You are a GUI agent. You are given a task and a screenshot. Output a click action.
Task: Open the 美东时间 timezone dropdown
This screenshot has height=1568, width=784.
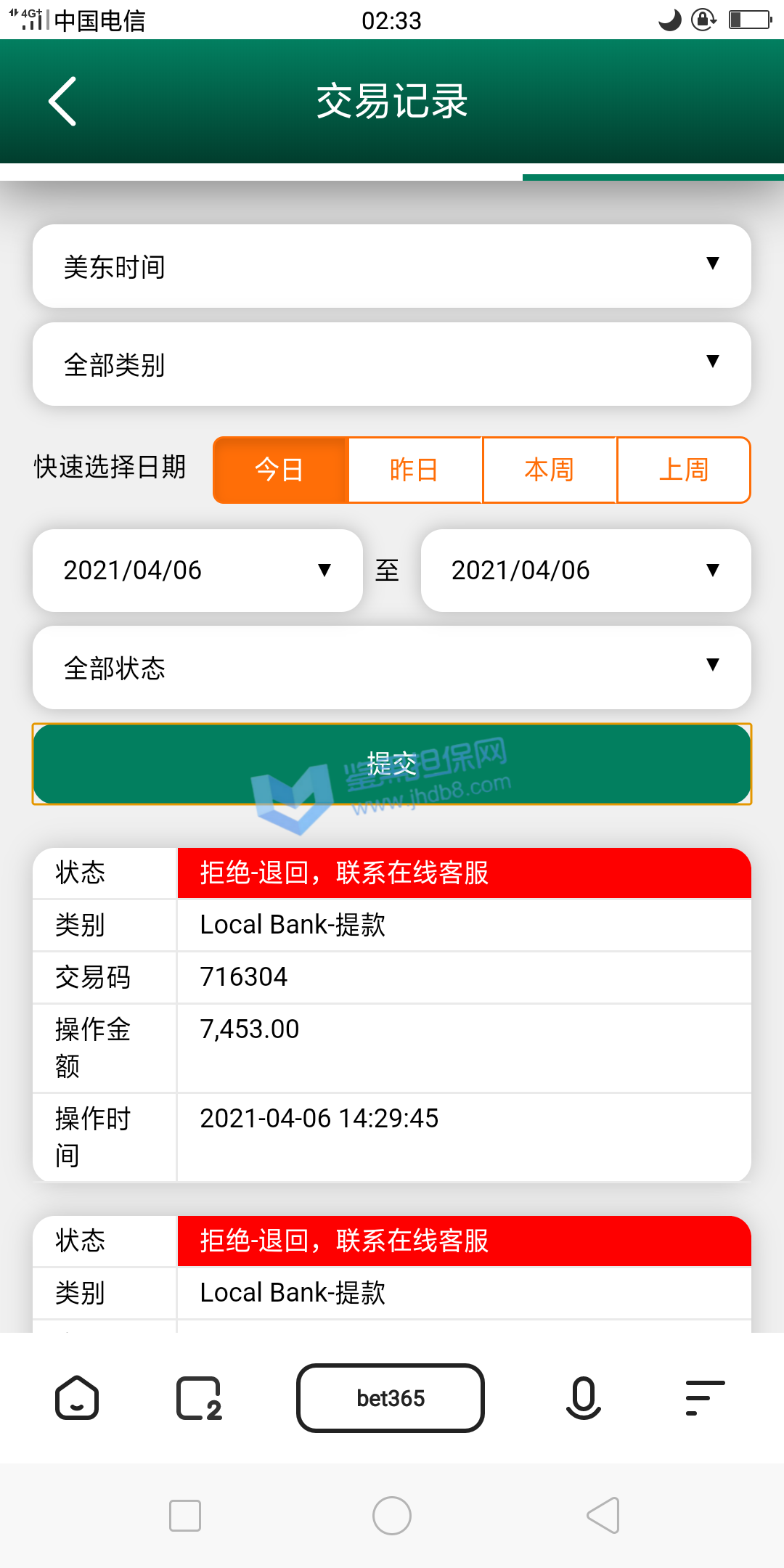click(392, 266)
